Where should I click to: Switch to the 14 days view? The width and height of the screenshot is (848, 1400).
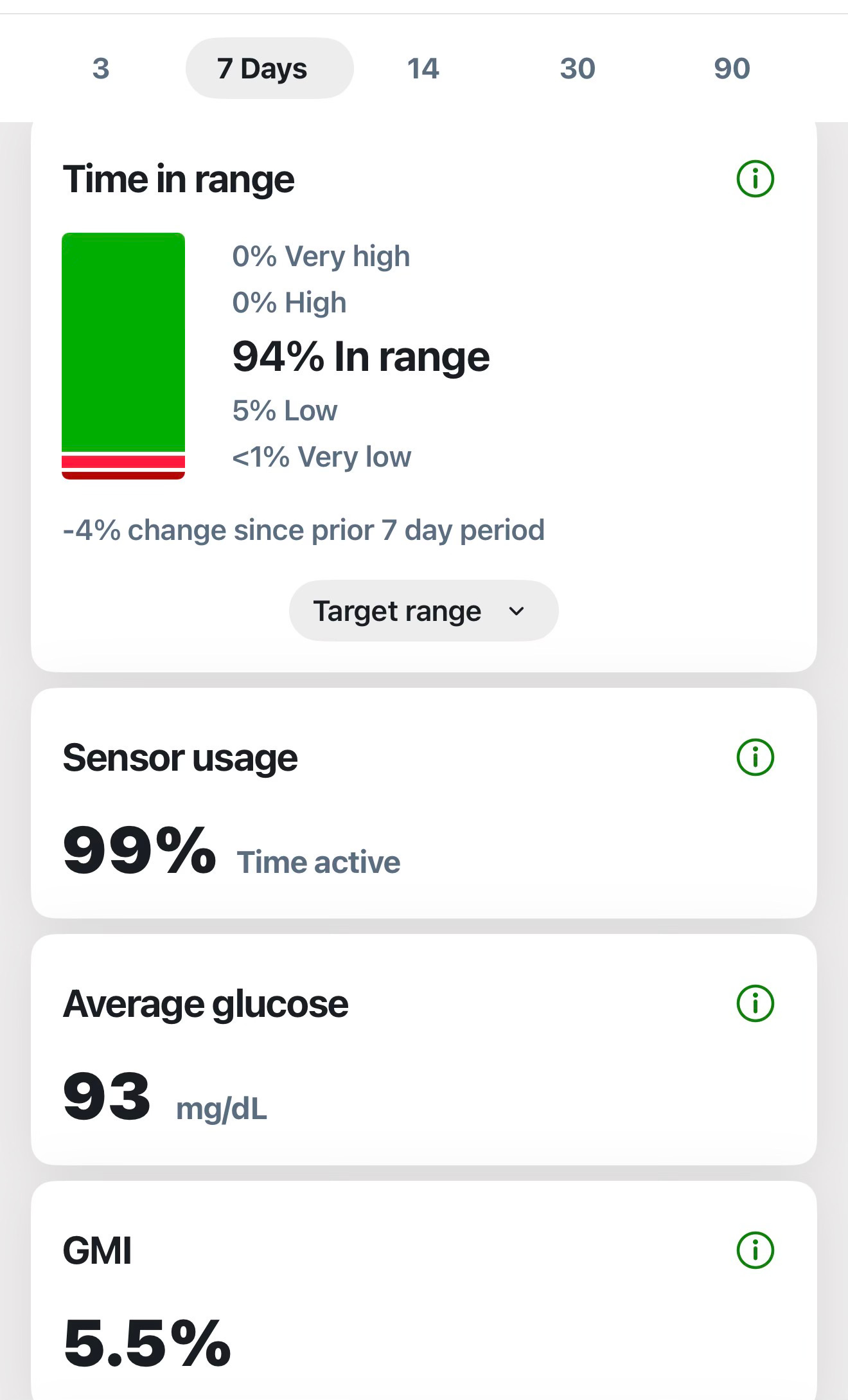[x=423, y=68]
